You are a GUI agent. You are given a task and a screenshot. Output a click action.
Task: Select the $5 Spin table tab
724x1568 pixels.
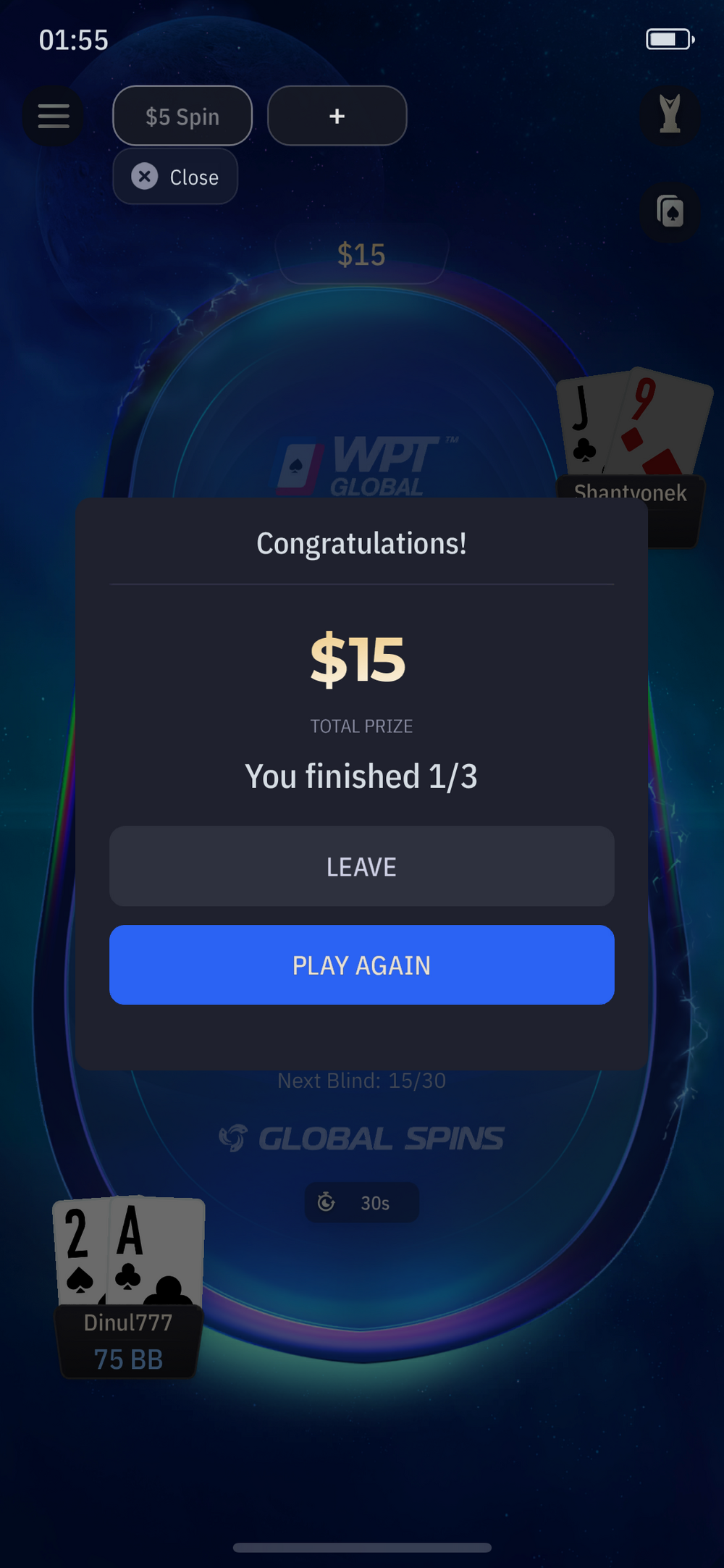click(x=182, y=117)
